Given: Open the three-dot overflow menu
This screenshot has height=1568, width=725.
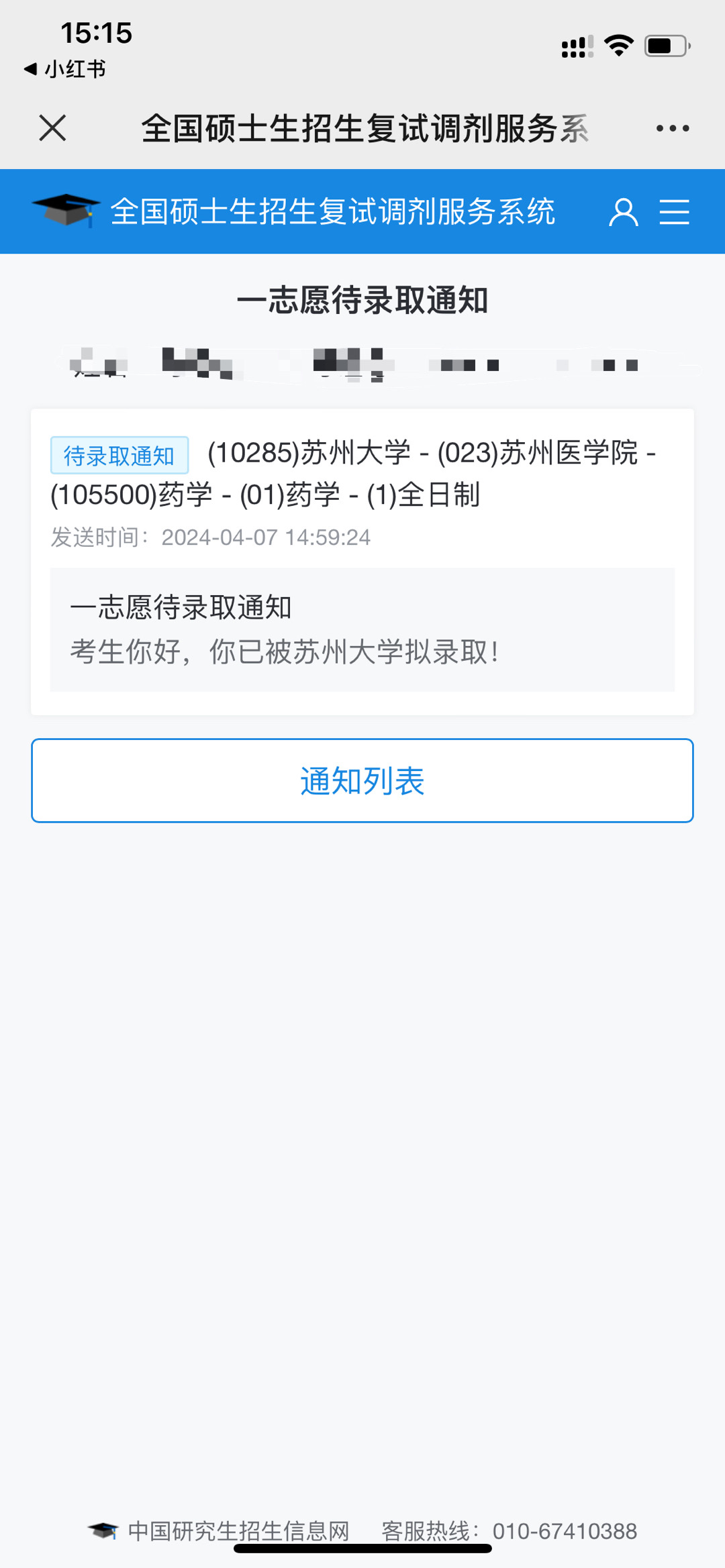Looking at the screenshot, I should [x=673, y=128].
